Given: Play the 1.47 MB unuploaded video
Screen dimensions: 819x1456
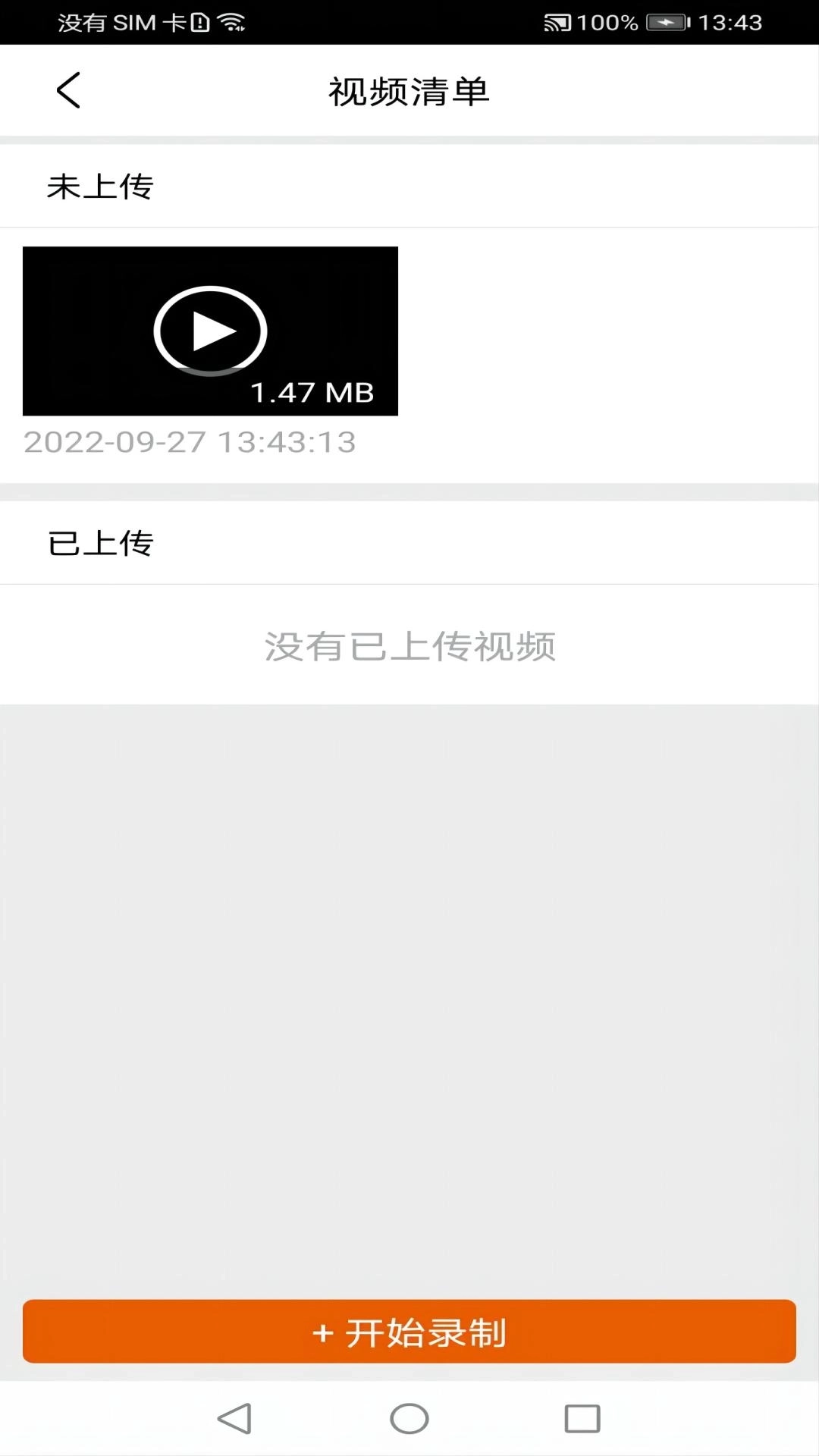Looking at the screenshot, I should point(210,331).
